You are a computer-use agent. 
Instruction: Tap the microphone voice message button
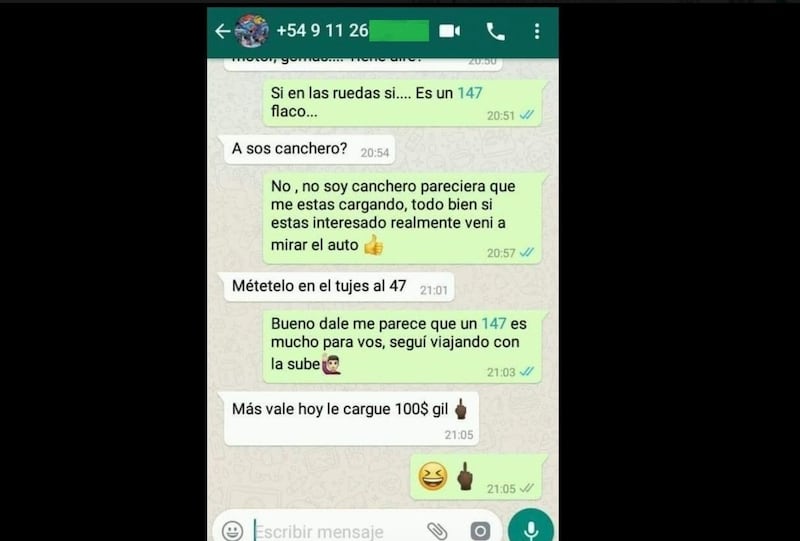coord(530,529)
